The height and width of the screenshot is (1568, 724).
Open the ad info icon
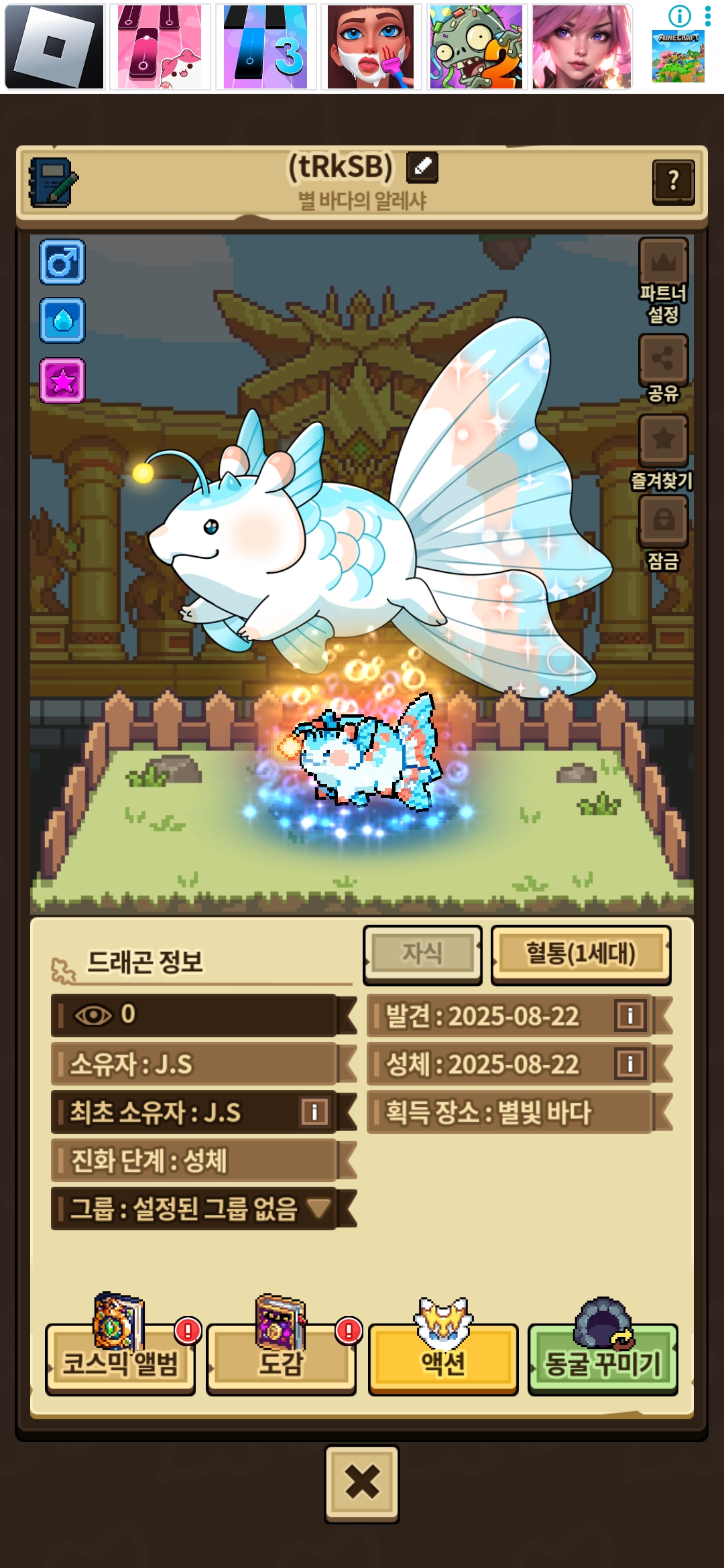pyautogui.click(x=679, y=16)
